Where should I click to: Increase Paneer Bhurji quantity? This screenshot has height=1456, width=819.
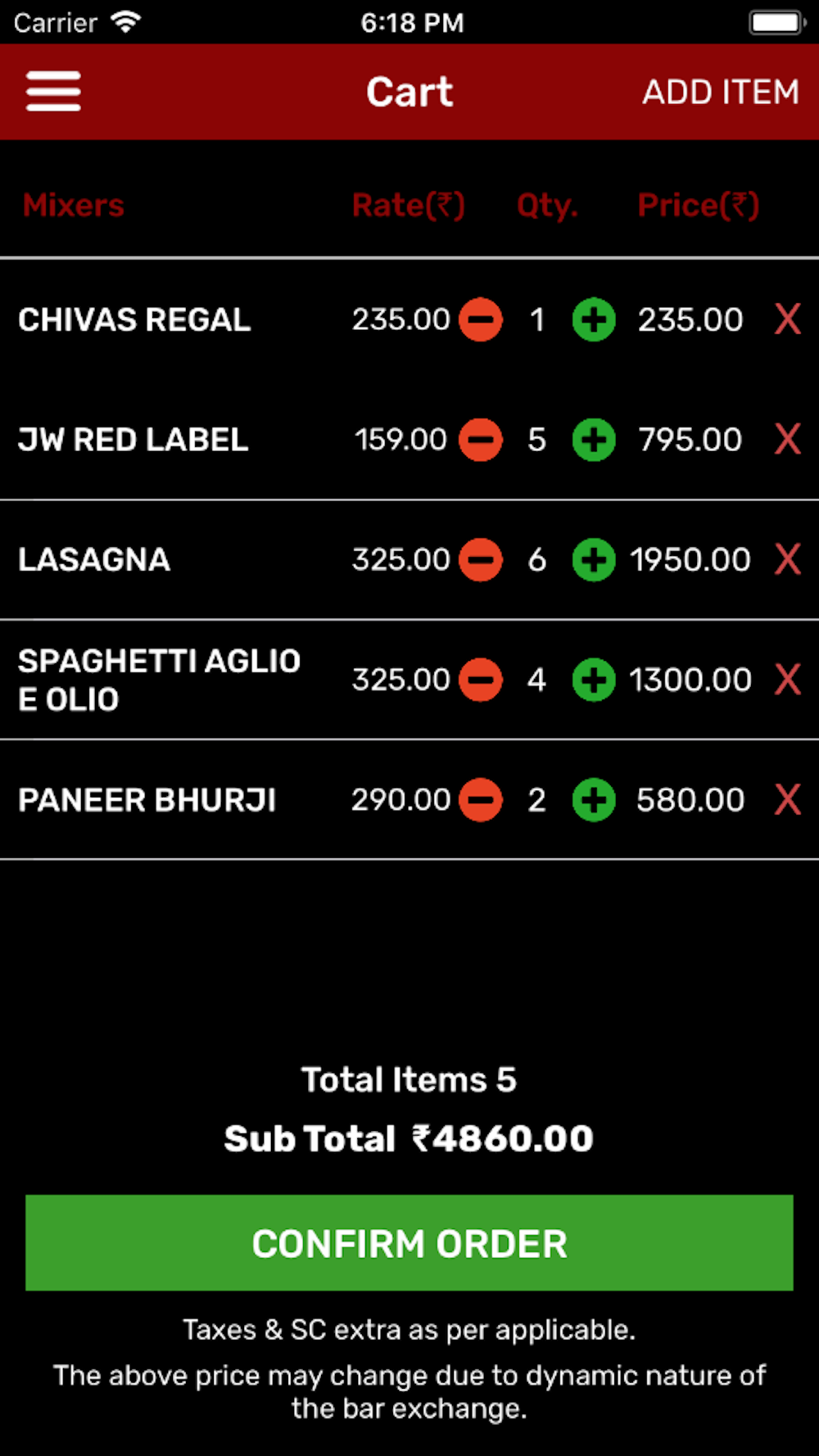click(594, 799)
